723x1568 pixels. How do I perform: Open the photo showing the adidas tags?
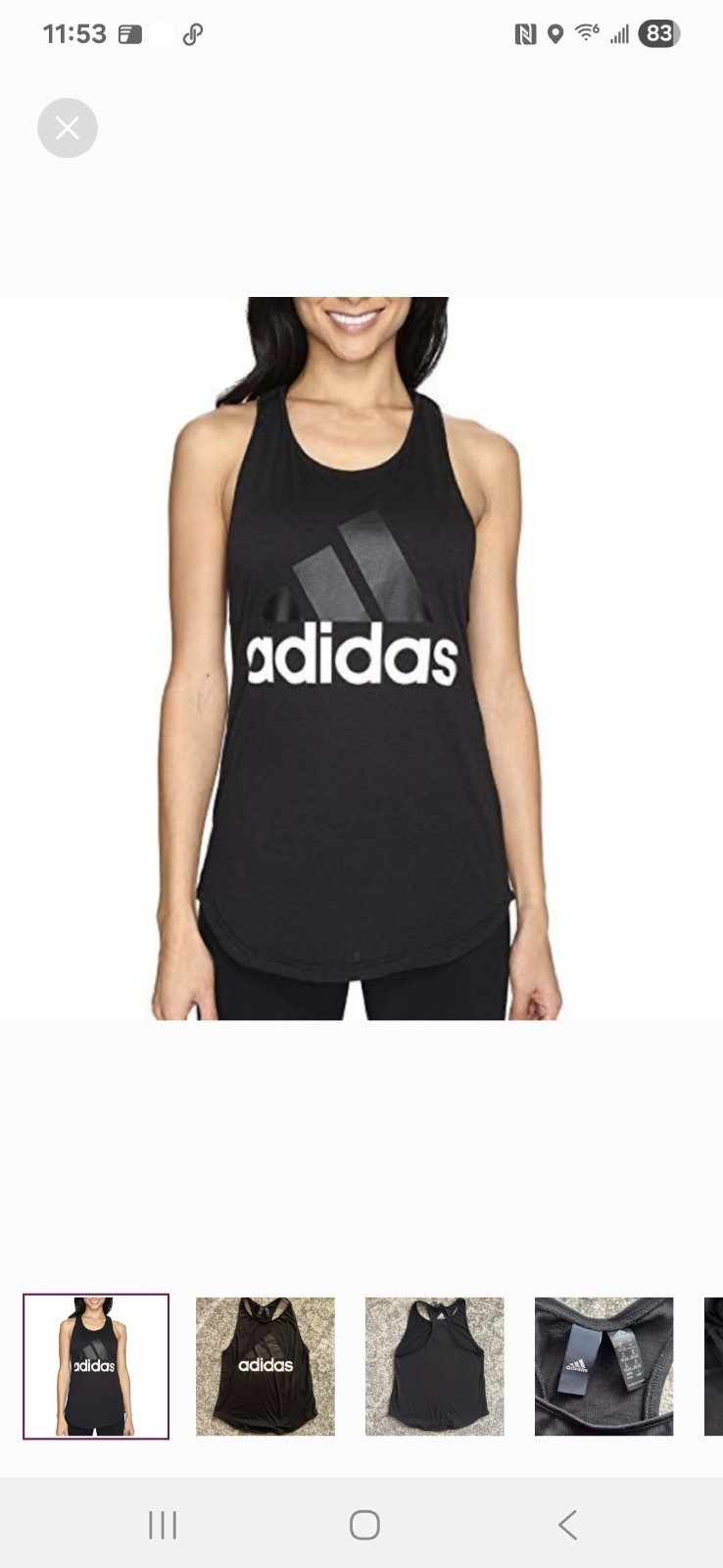(603, 1366)
